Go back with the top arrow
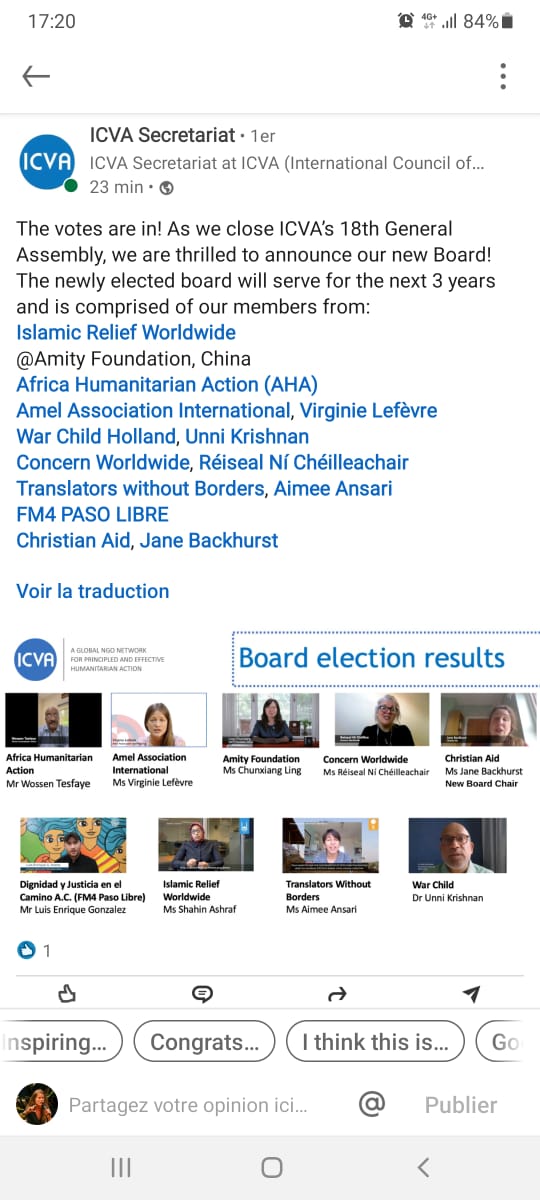Image resolution: width=540 pixels, height=1200 pixels. 36,77
